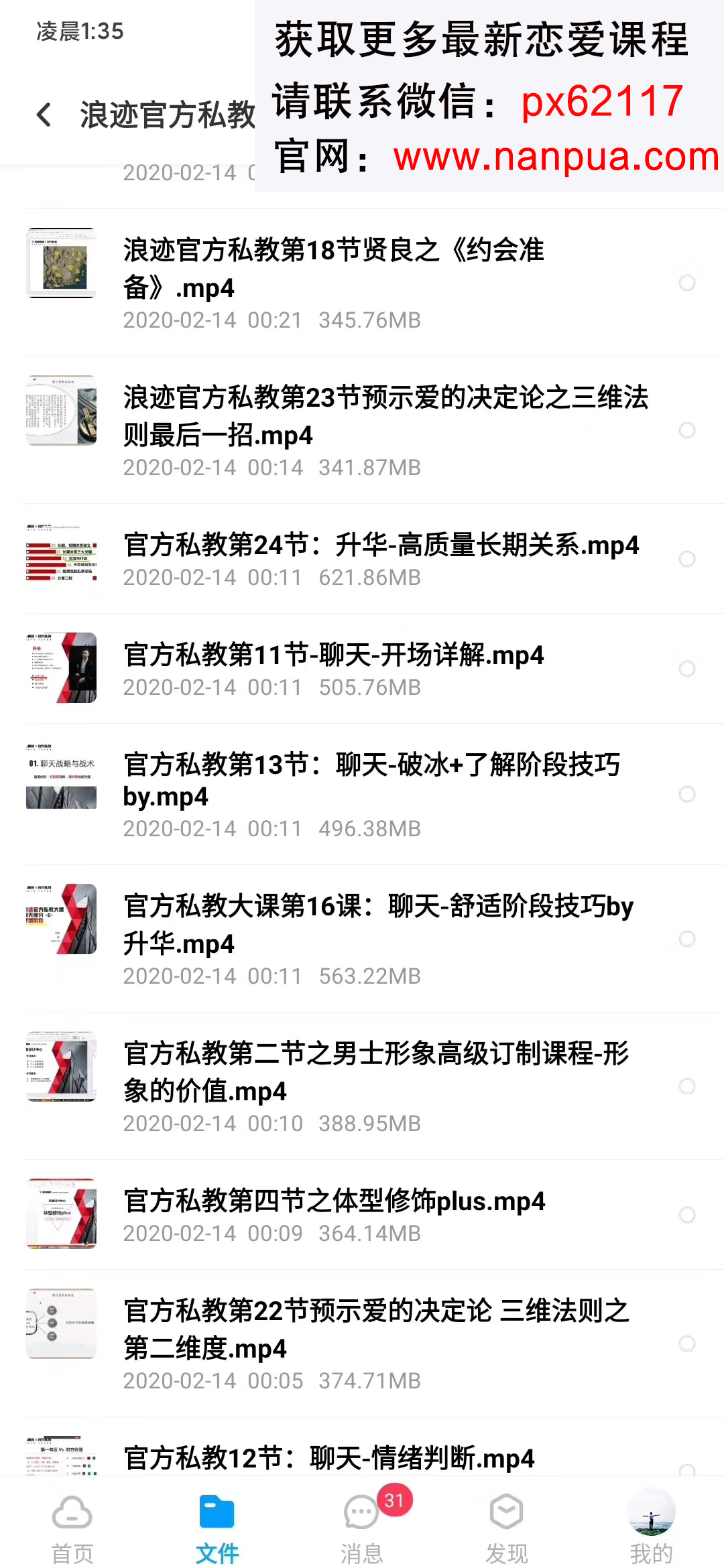Open the 第23节预示爱的决定论 video file

pyautogui.click(x=385, y=416)
